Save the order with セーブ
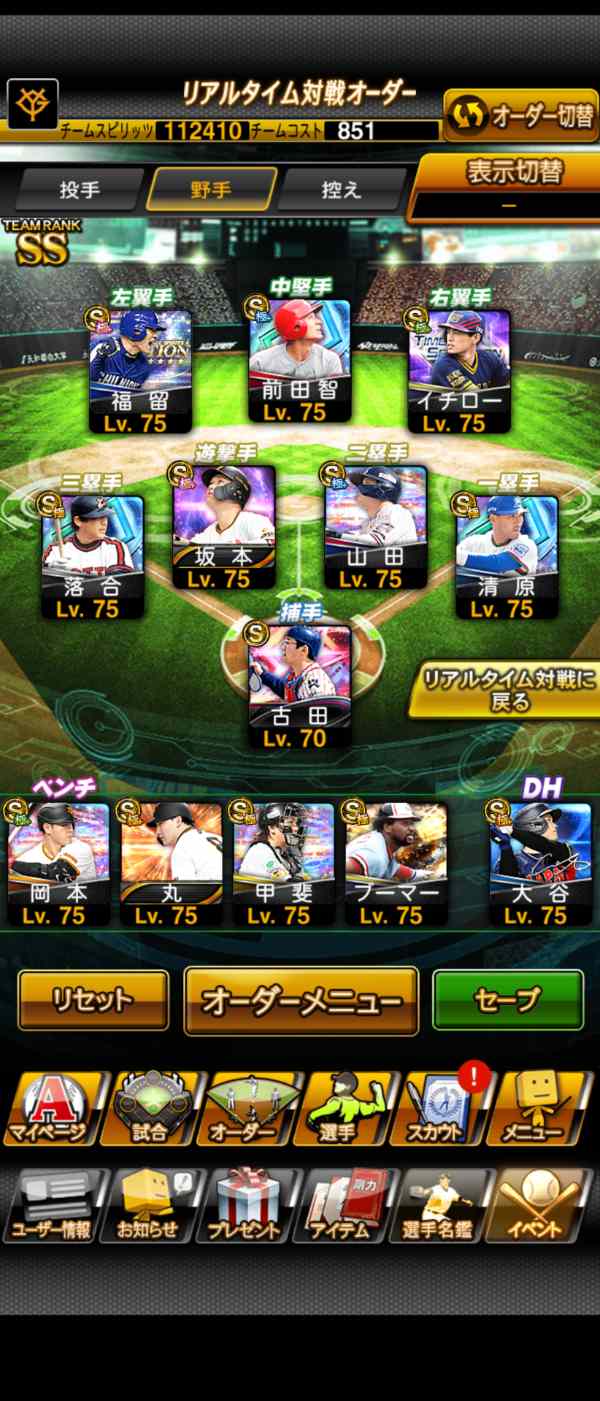This screenshot has width=600, height=1401. (x=507, y=999)
